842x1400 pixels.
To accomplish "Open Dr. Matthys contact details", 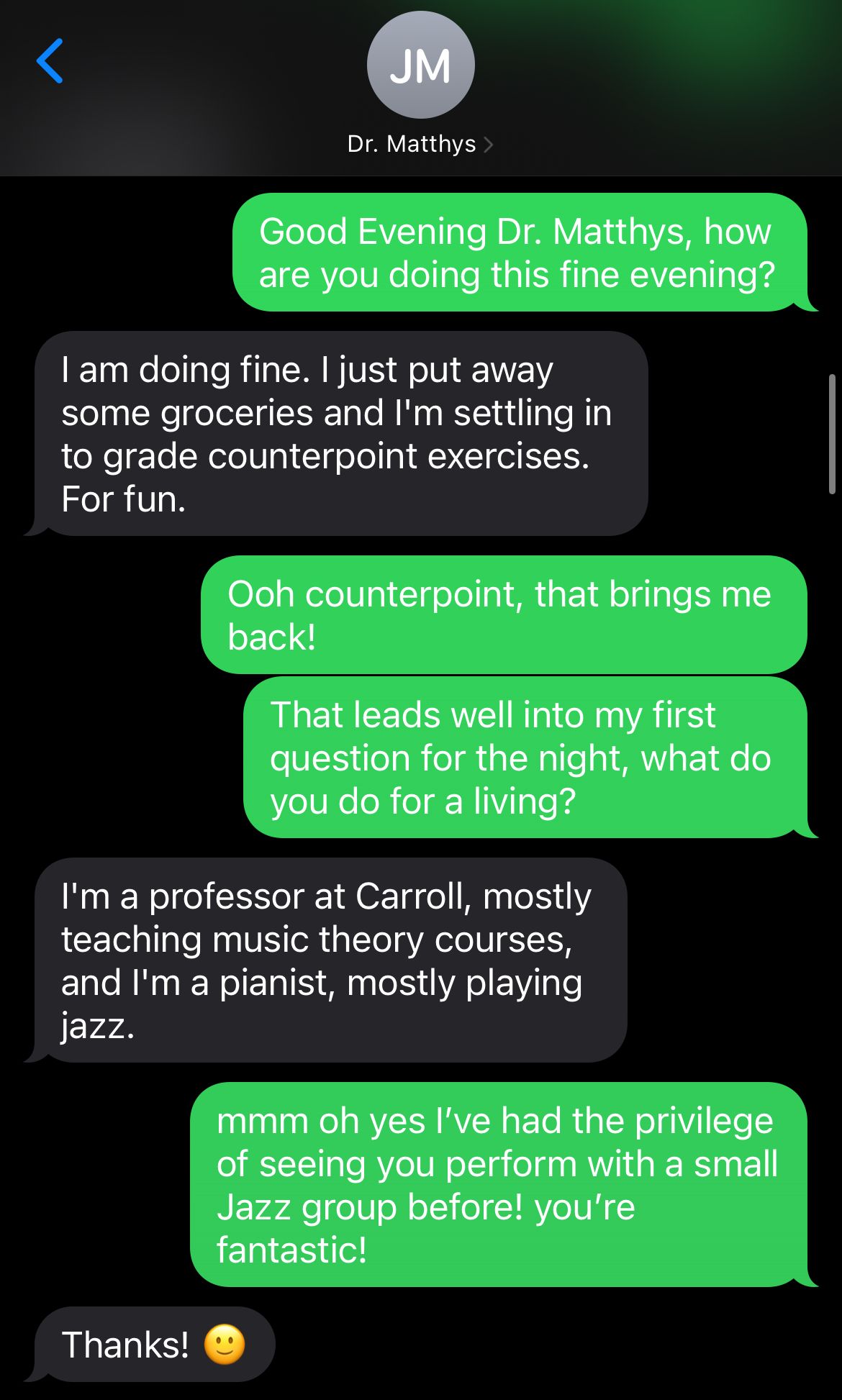I will (x=420, y=144).
